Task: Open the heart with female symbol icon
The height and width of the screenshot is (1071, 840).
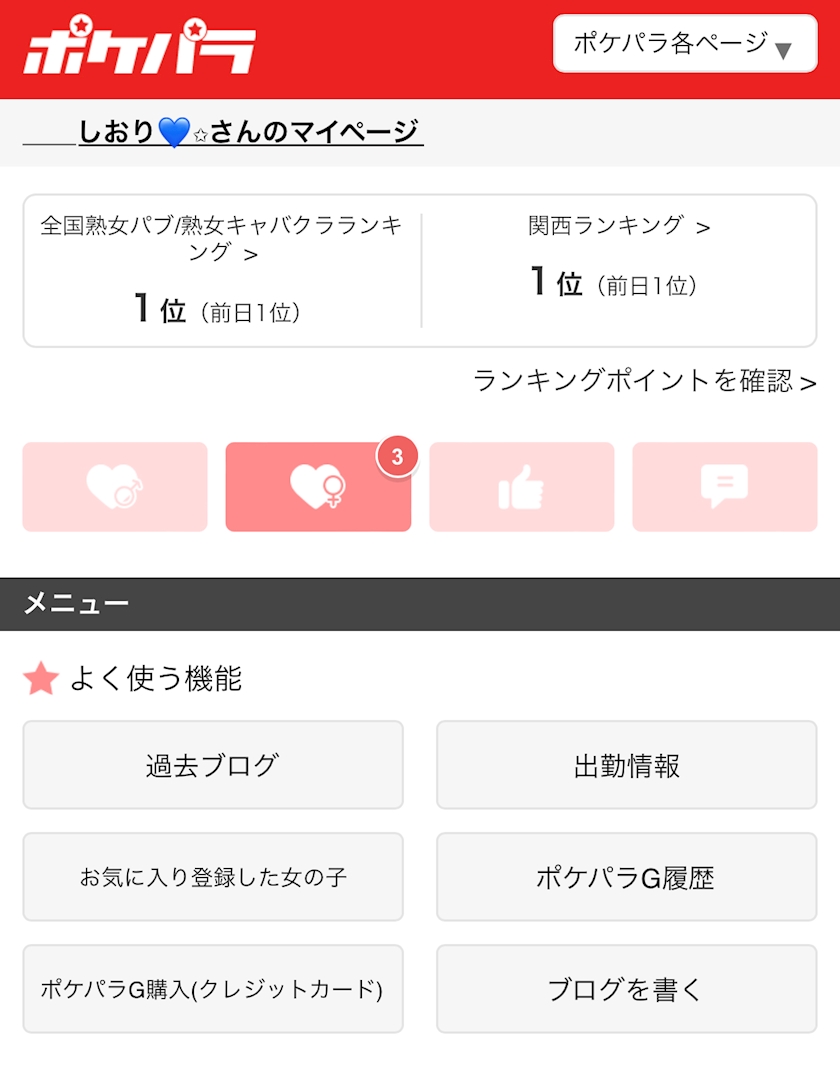Action: pyautogui.click(x=318, y=487)
